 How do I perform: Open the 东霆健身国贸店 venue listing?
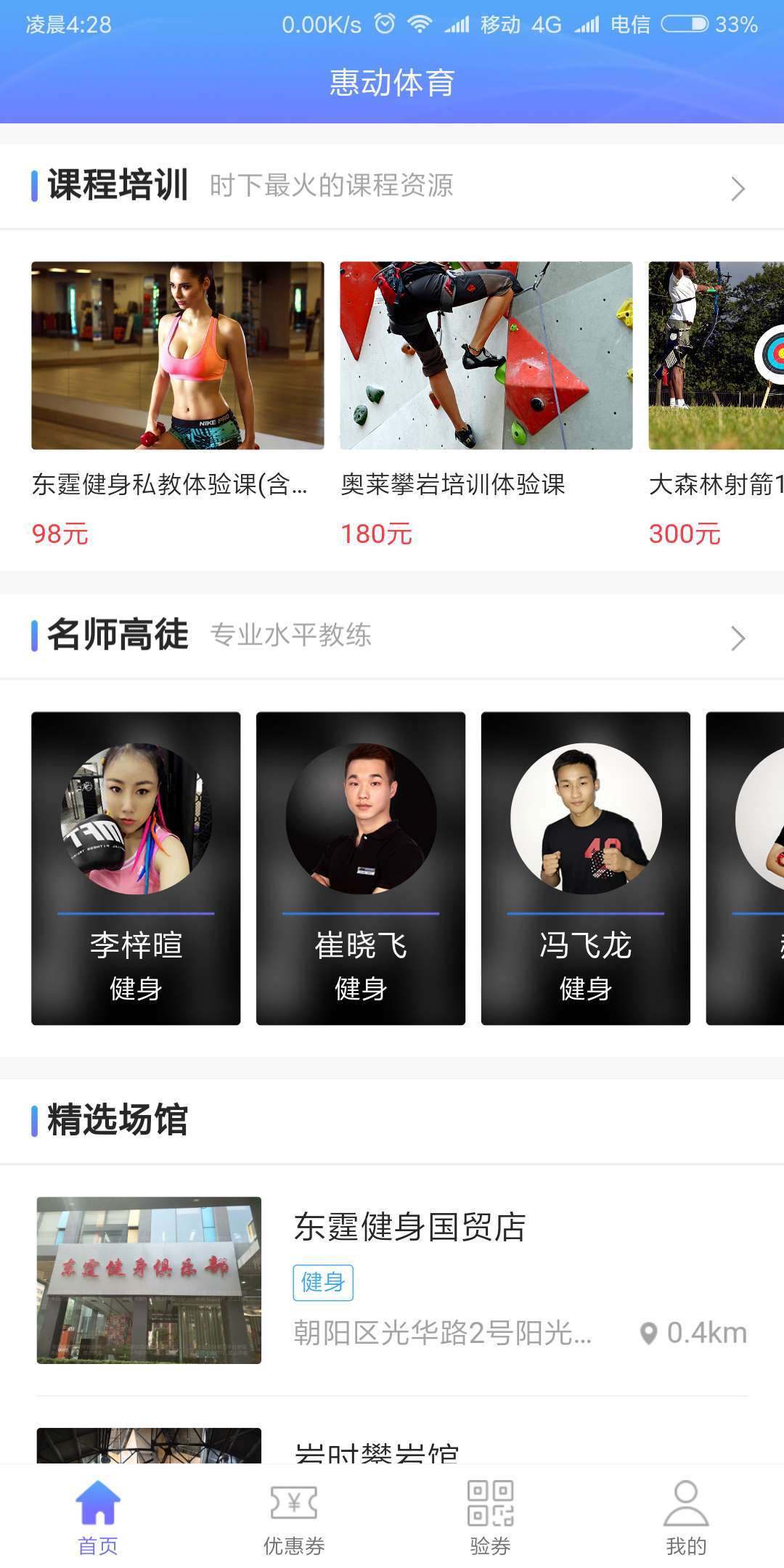[x=392, y=1280]
